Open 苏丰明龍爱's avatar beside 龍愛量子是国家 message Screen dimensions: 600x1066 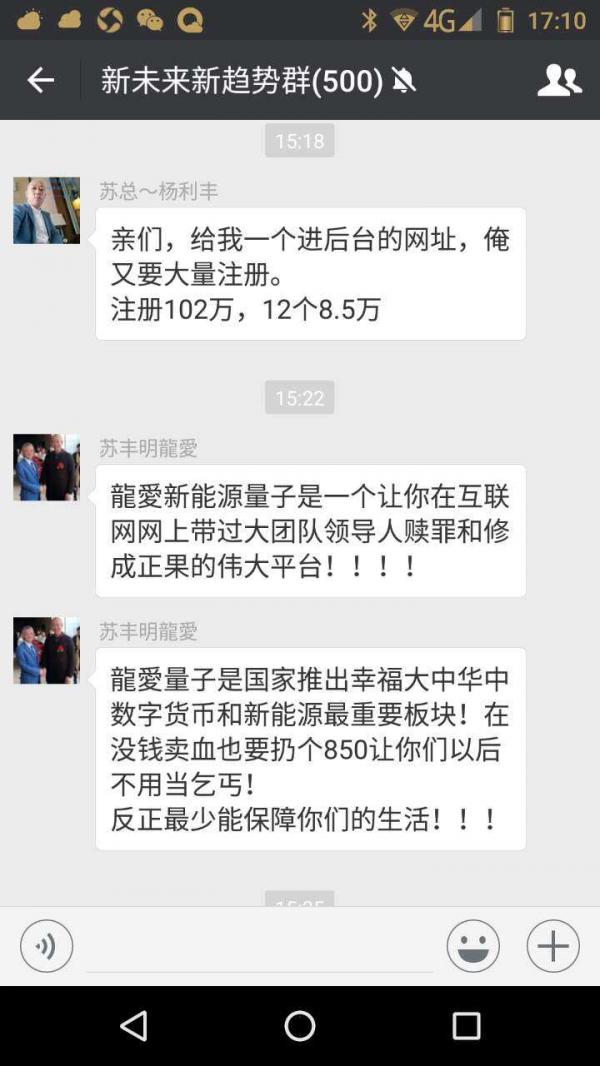click(x=47, y=650)
